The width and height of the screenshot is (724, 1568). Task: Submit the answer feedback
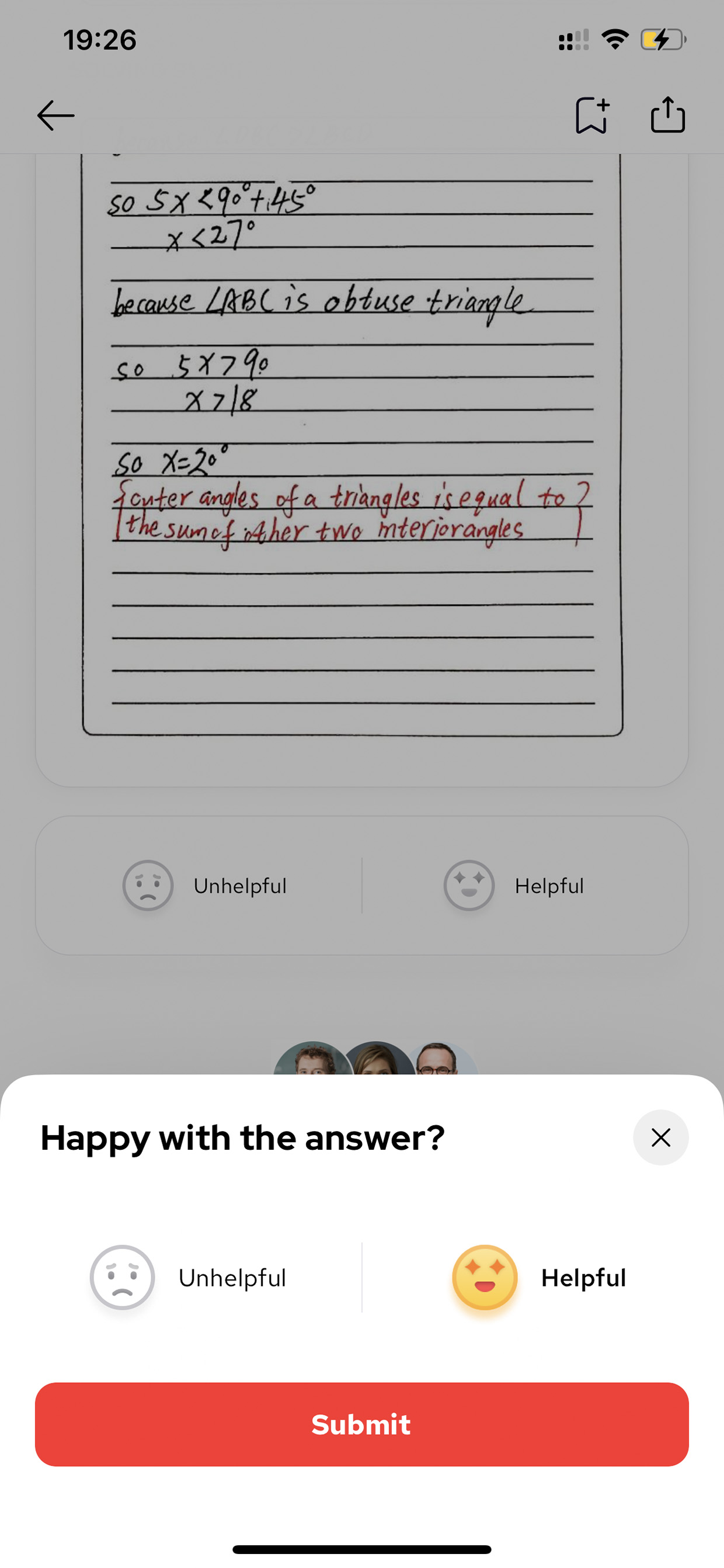[x=361, y=1424]
